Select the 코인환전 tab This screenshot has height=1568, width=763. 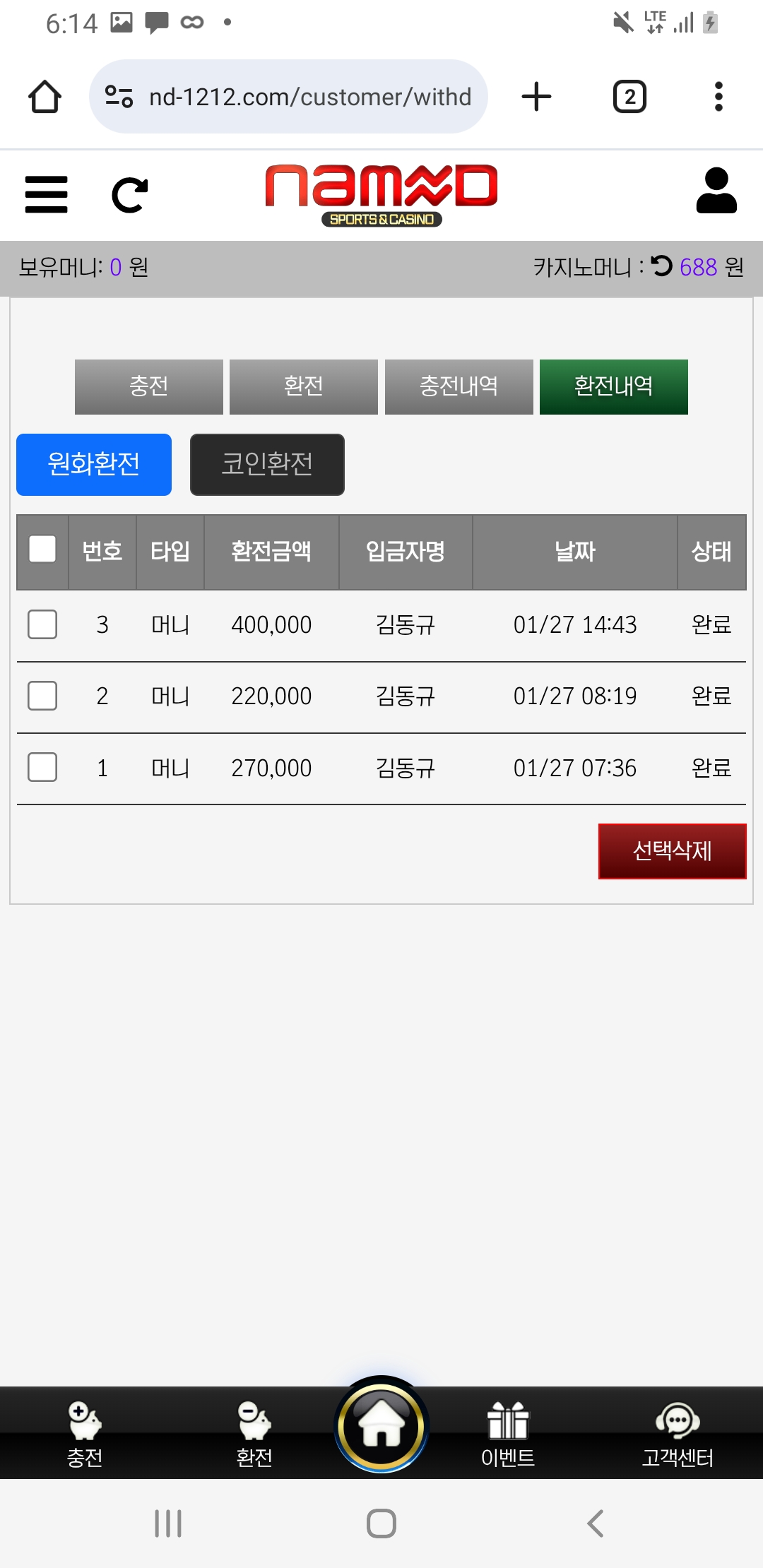(266, 464)
